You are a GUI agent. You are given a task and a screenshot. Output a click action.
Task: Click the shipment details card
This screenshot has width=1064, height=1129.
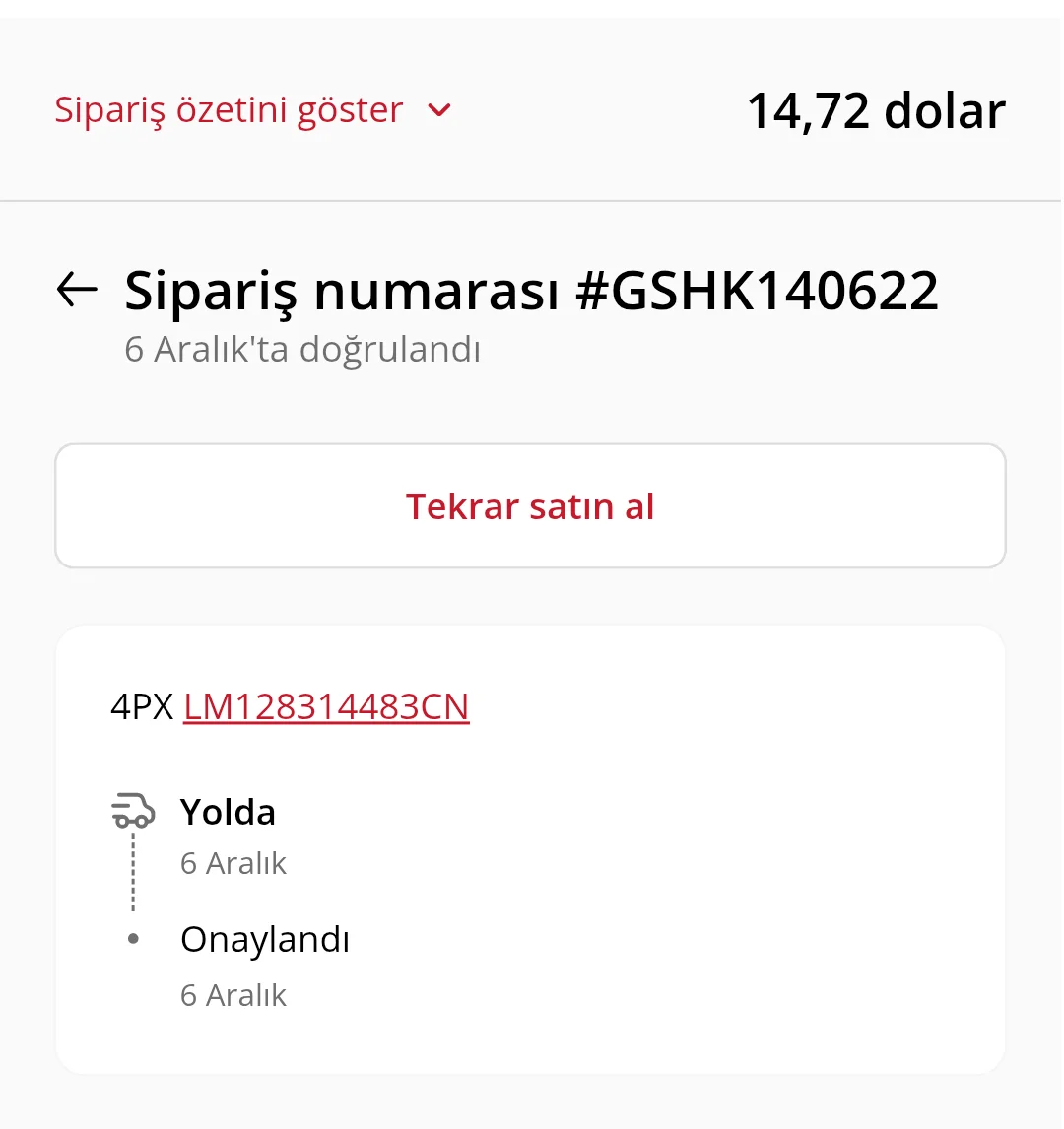coord(530,847)
